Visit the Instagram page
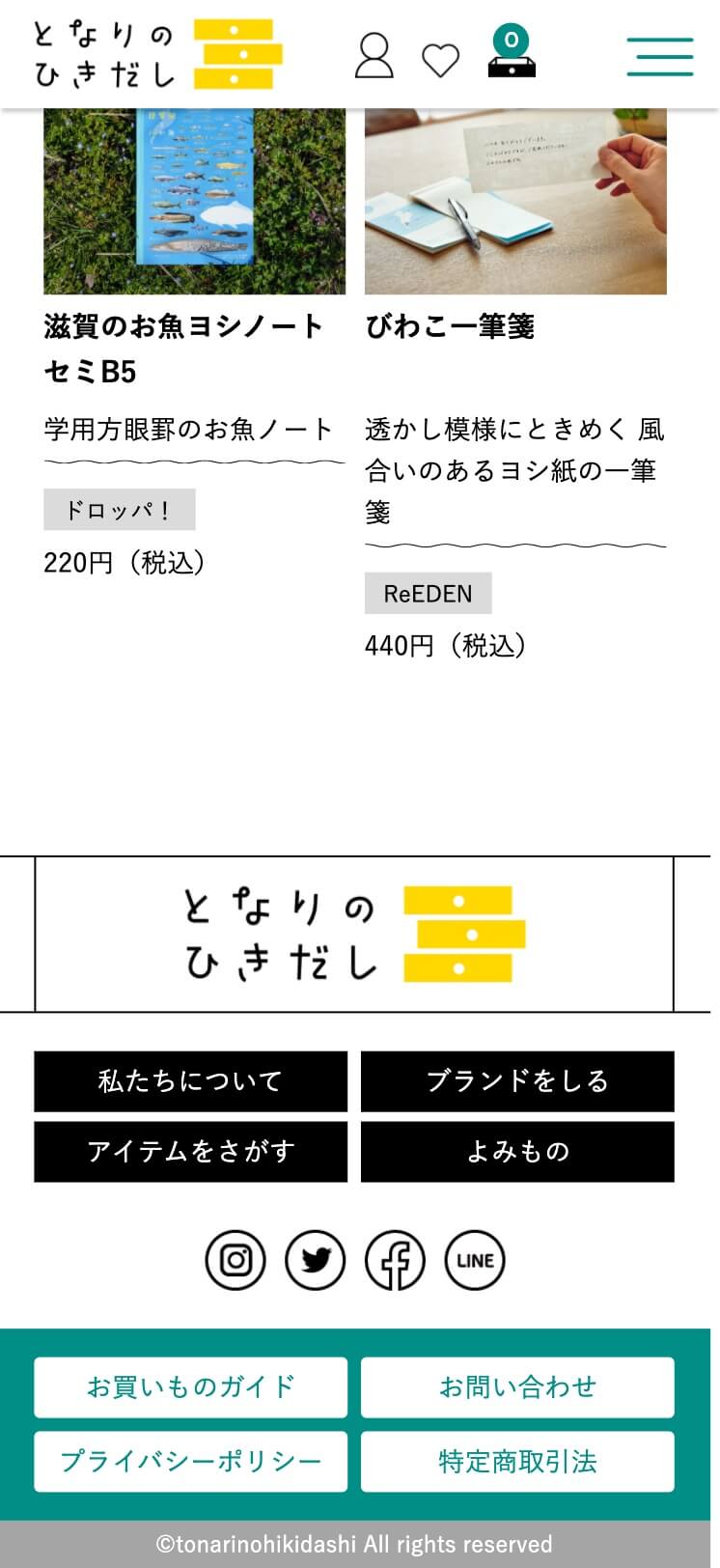The image size is (720, 1568). [235, 1260]
